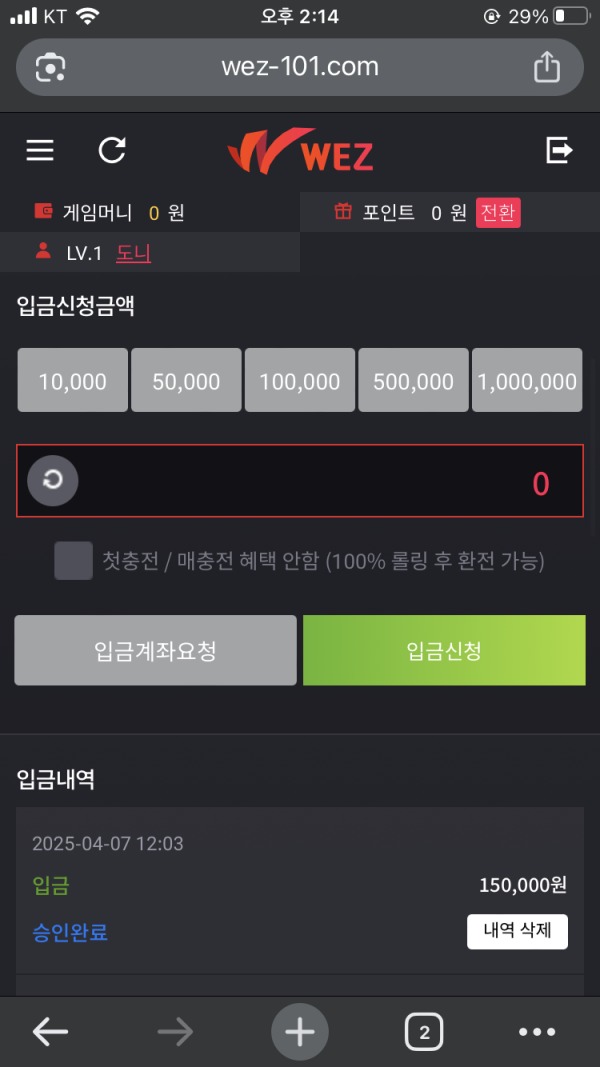The image size is (600, 1067).
Task: Check the 첫충전 / 매충전 혜택 안함 box
Action: 73,561
